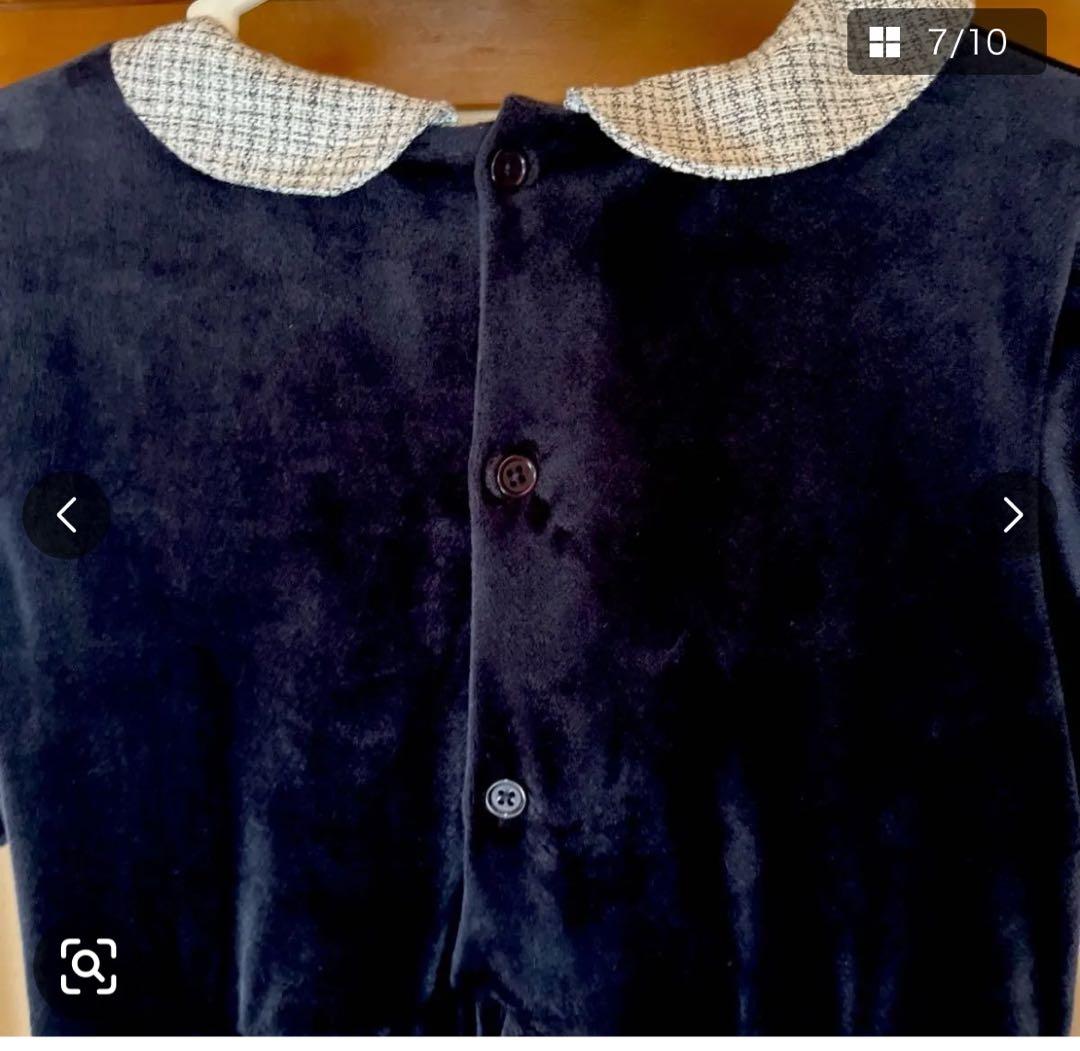Go to the previous product photo
This screenshot has width=1080, height=1051.
click(x=66, y=515)
